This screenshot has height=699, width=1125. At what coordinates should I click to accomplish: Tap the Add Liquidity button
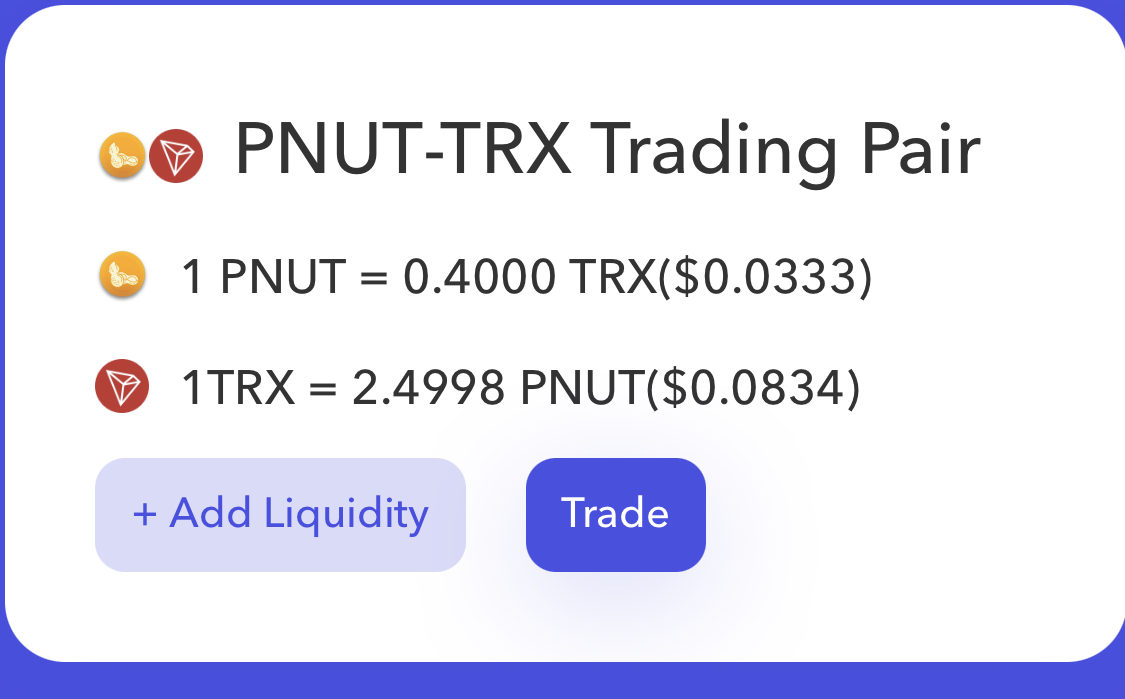coord(280,514)
